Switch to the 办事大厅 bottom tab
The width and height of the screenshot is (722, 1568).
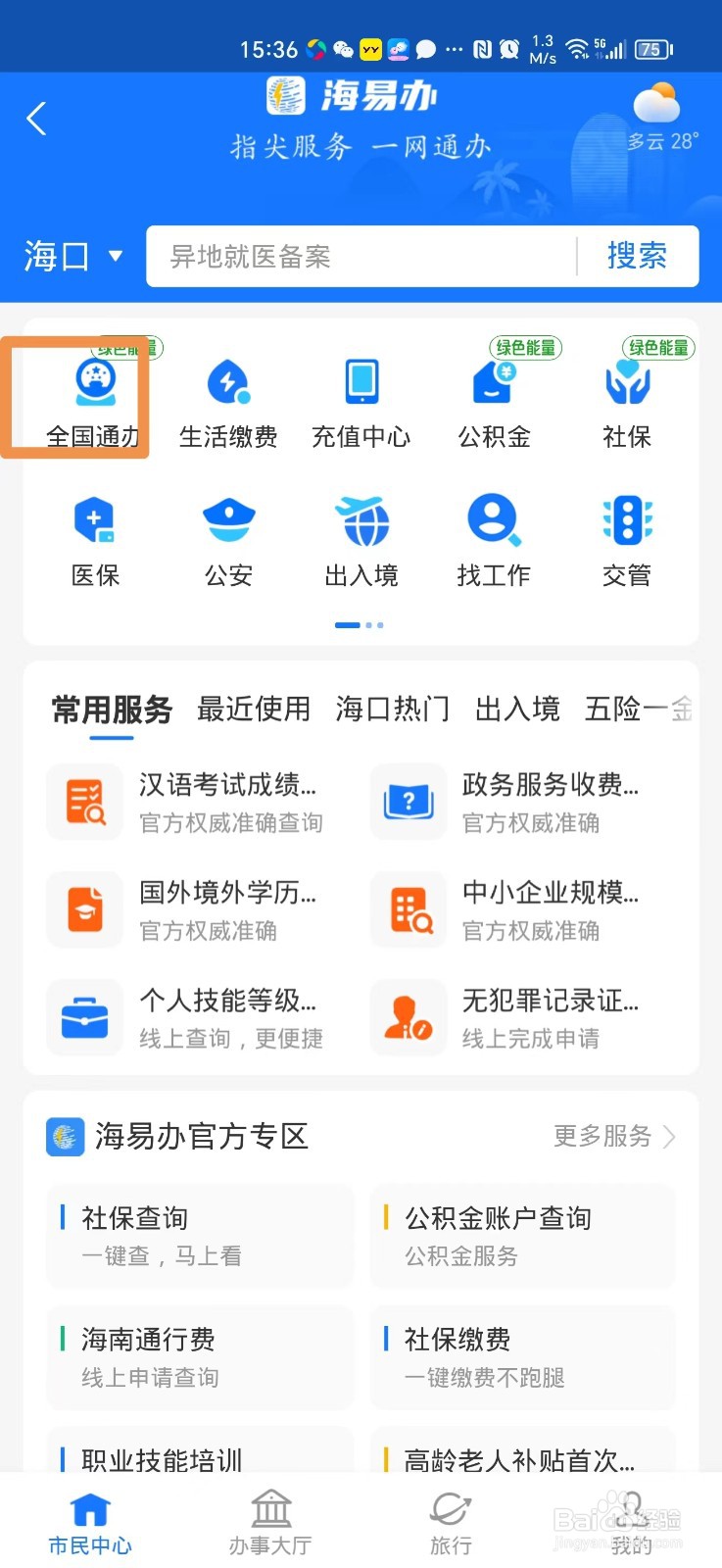coord(270,1523)
